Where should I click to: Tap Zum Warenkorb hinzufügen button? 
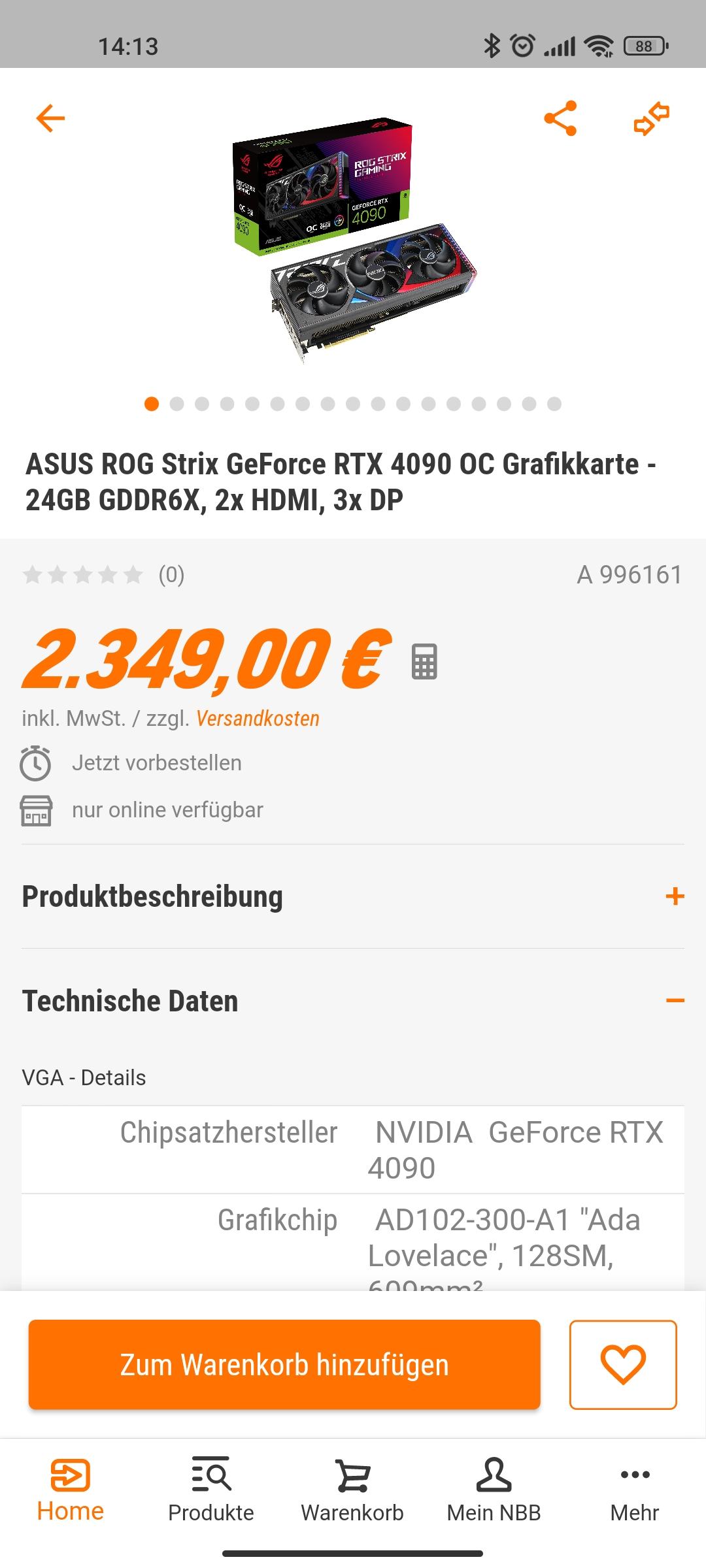point(284,1365)
